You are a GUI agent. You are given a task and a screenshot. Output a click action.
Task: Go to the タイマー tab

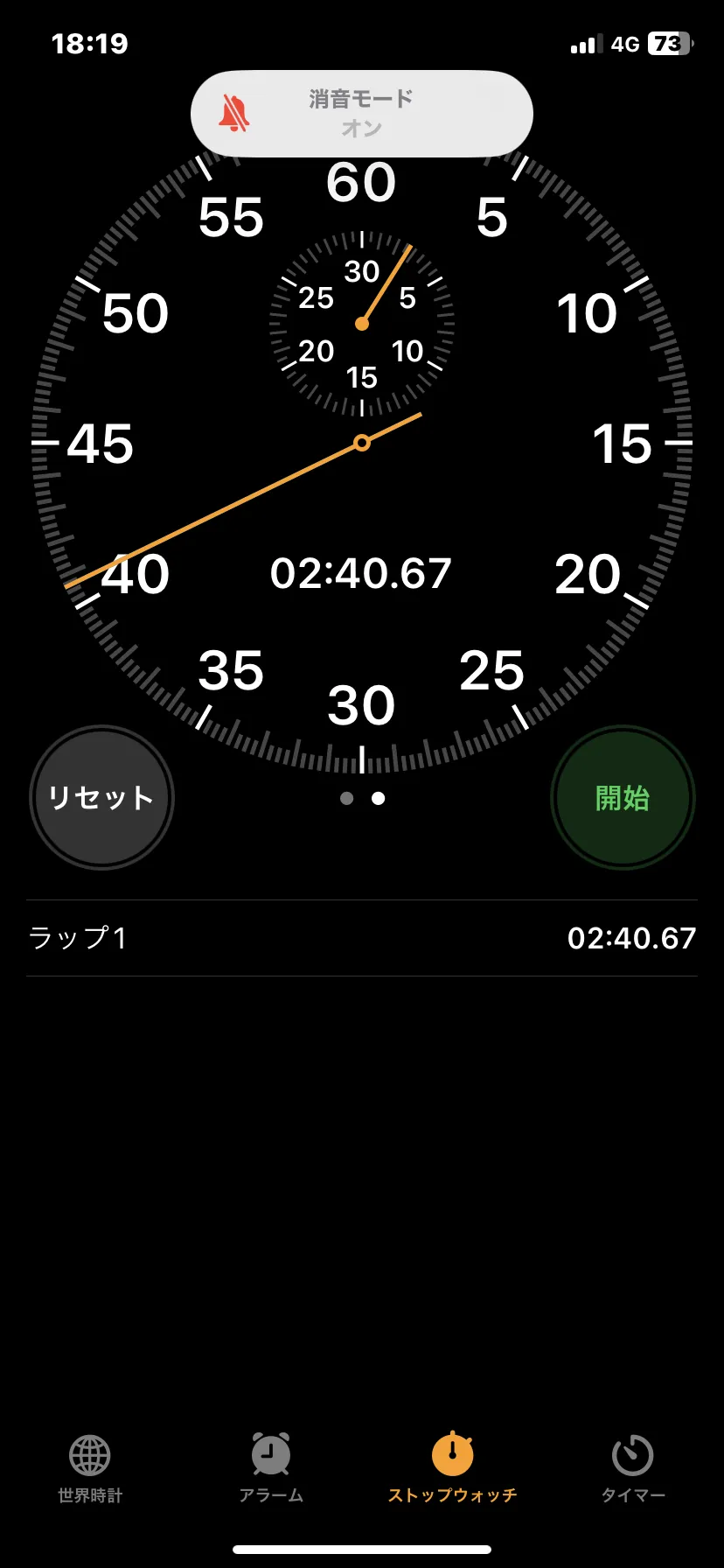point(633,1469)
